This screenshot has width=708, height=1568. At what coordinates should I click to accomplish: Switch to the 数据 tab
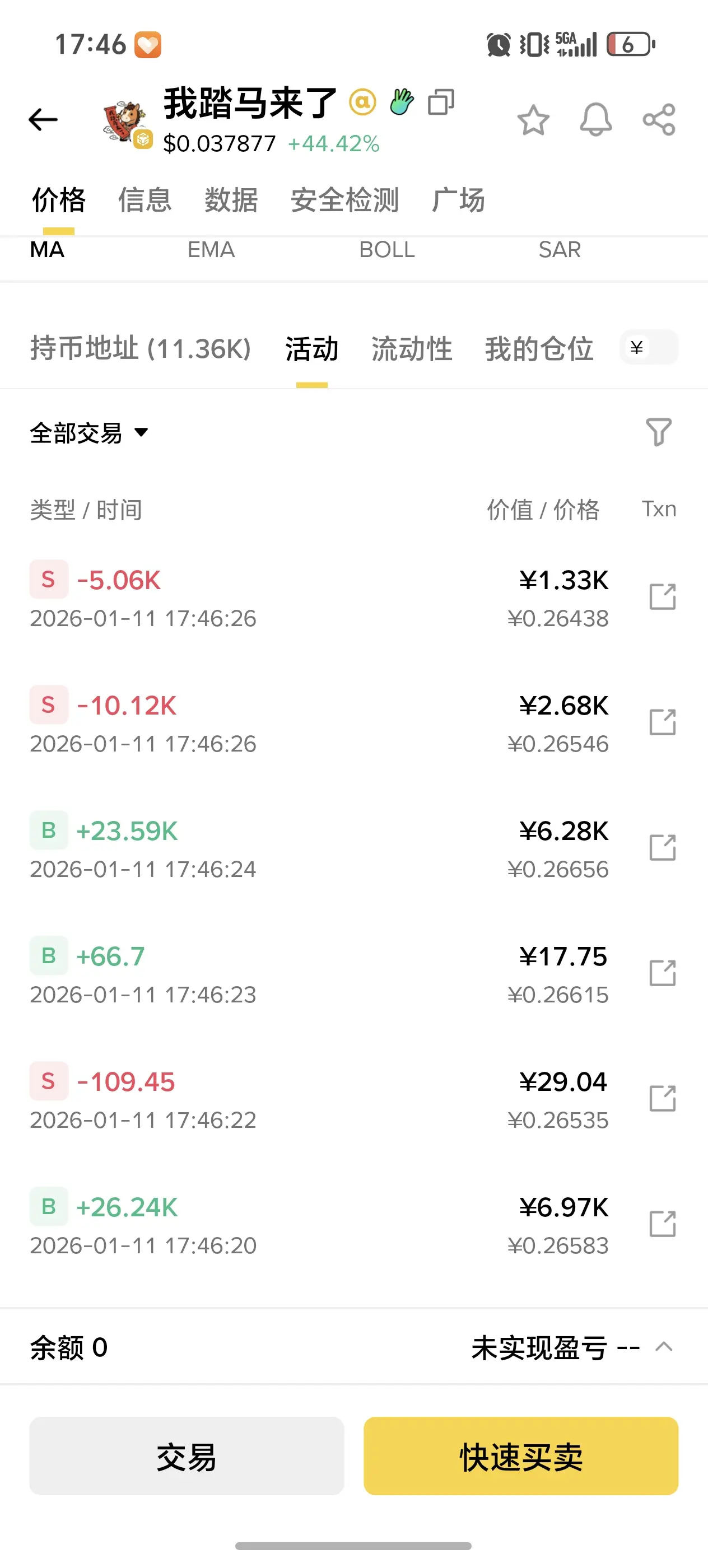(x=231, y=200)
